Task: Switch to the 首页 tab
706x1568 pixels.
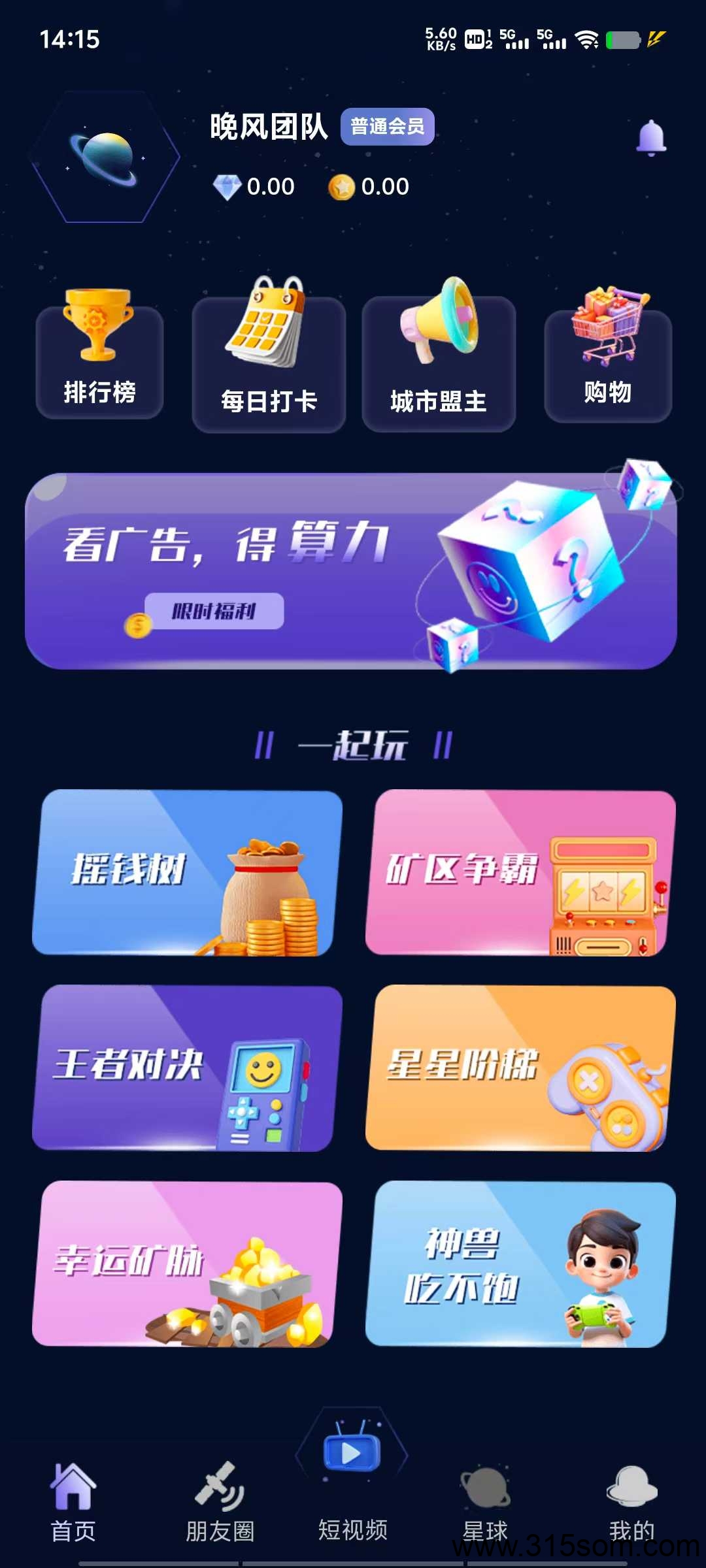Action: pyautogui.click(x=73, y=1503)
